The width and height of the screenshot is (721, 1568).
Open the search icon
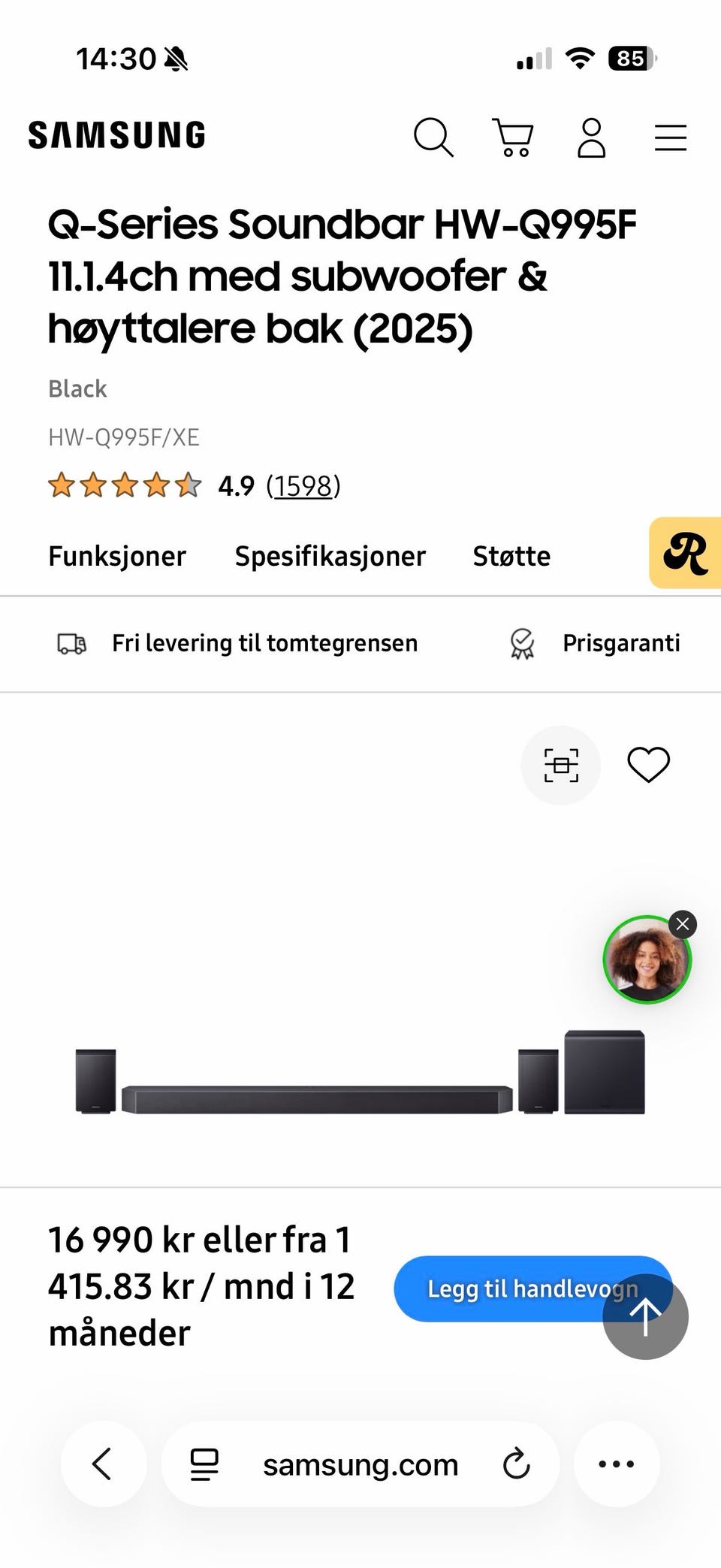coord(433,137)
